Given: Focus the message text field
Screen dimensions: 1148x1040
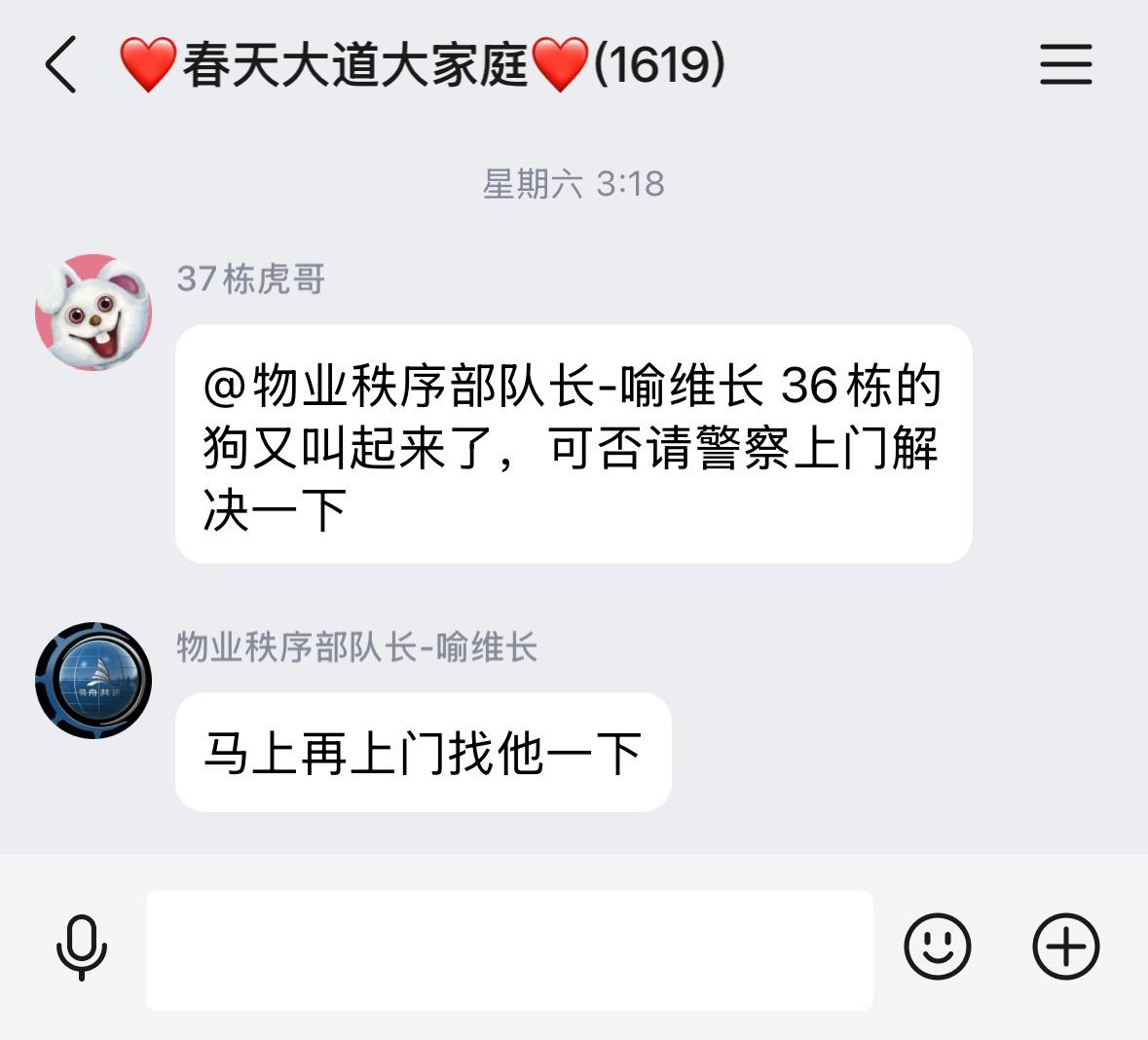Looking at the screenshot, I should coord(509,949).
